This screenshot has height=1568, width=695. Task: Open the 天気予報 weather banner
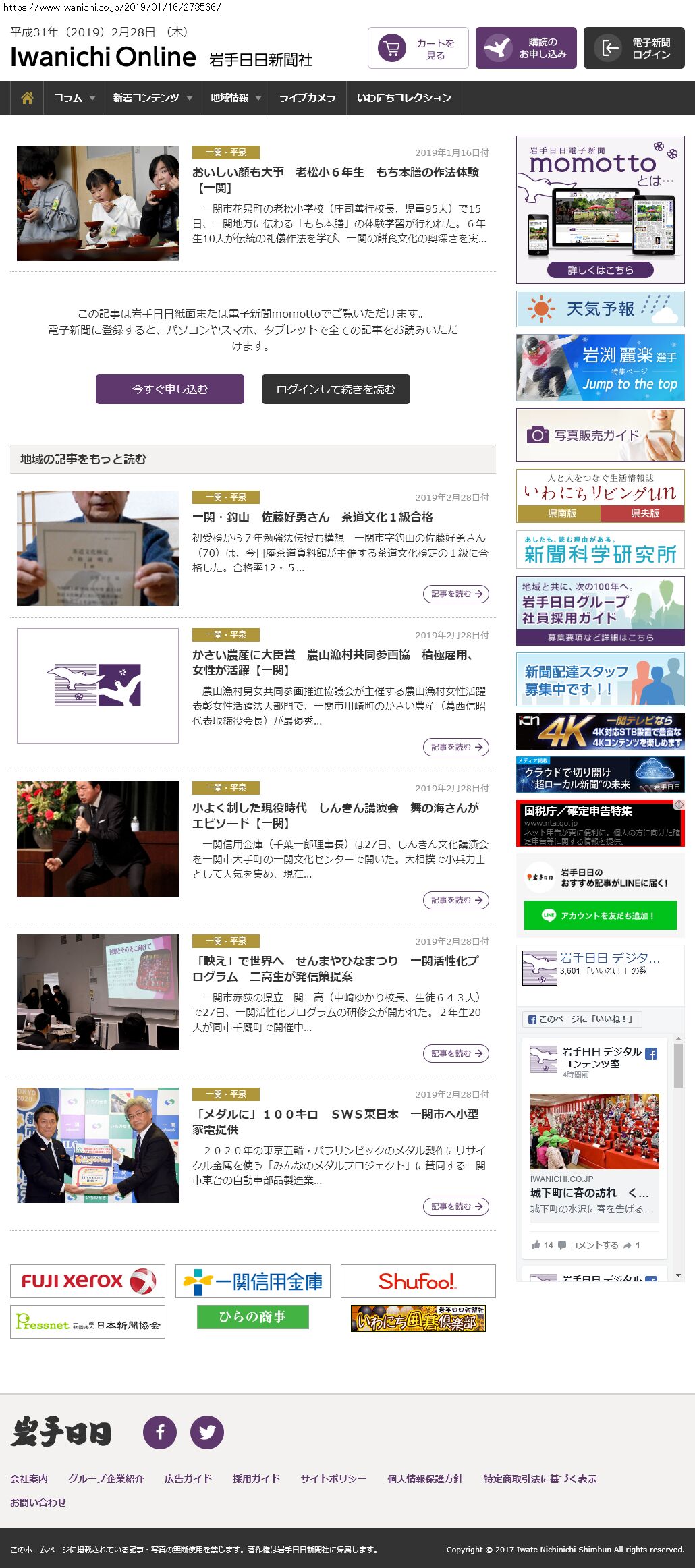pyautogui.click(x=600, y=309)
